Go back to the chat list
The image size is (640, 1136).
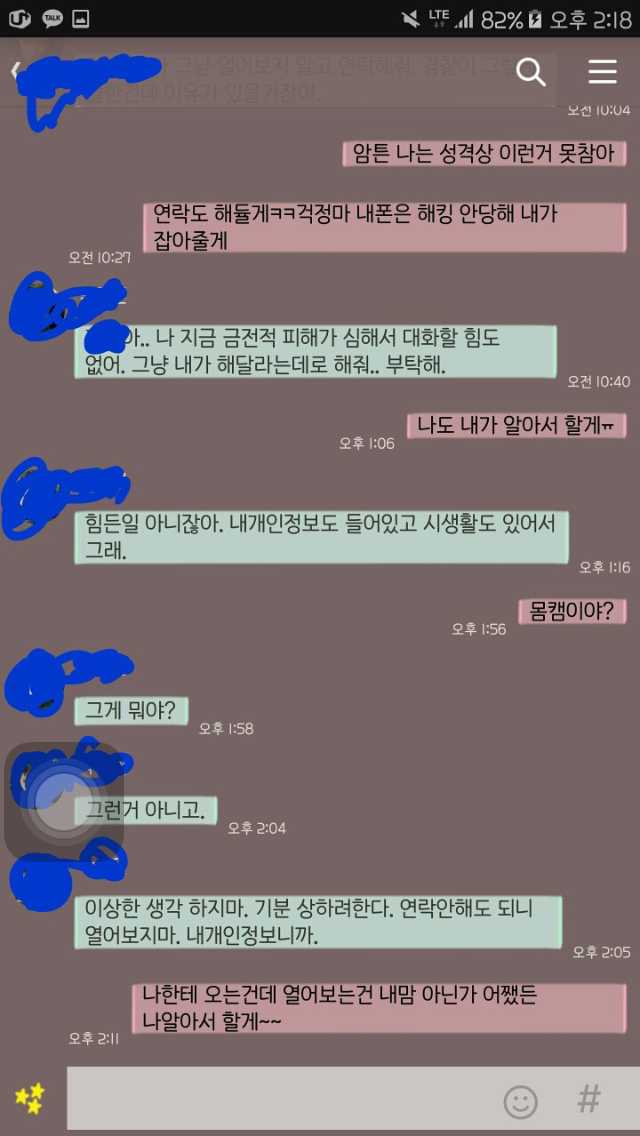pyautogui.click(x=14, y=71)
